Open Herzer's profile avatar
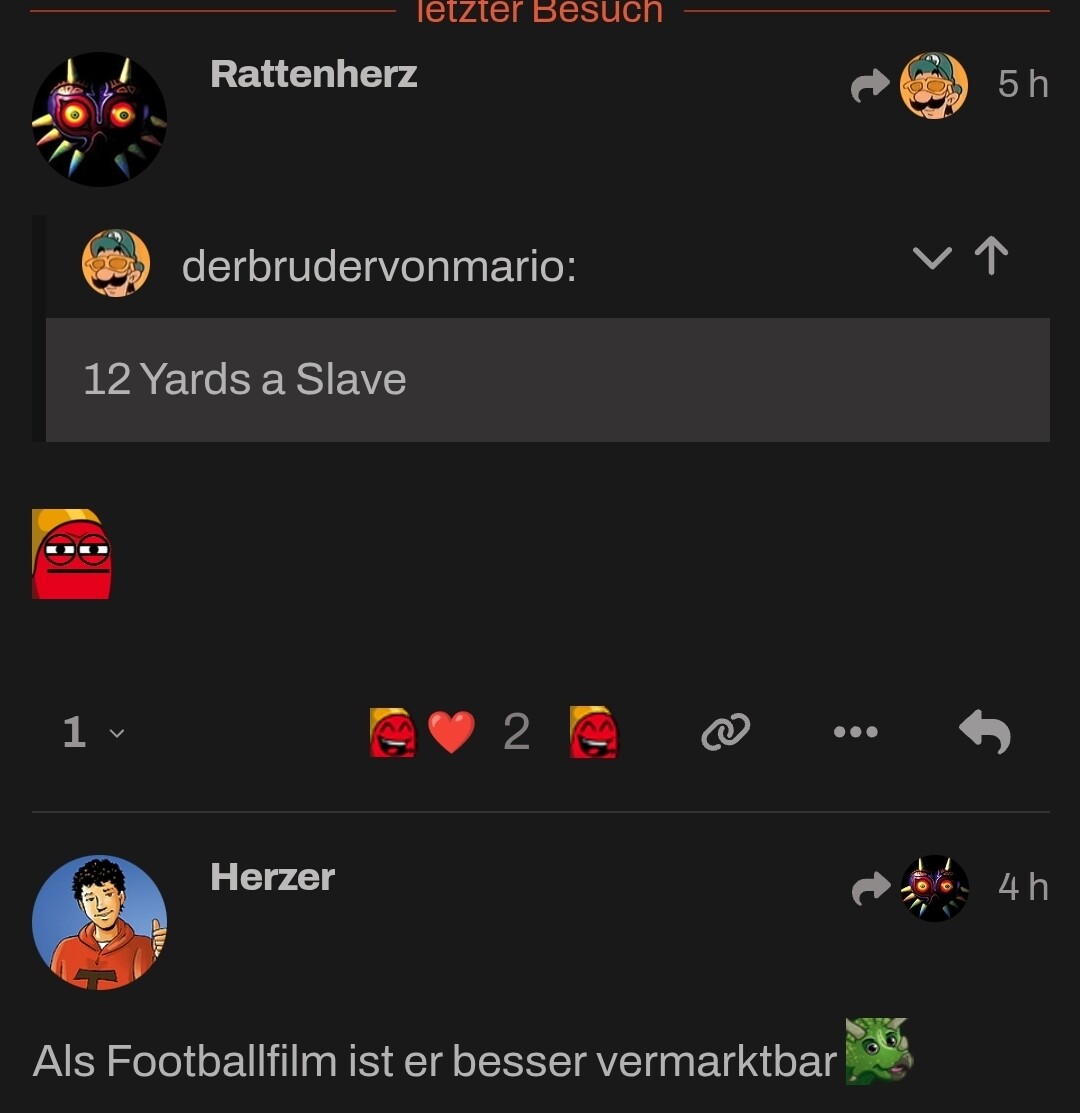This screenshot has width=1080, height=1113. [x=99, y=921]
